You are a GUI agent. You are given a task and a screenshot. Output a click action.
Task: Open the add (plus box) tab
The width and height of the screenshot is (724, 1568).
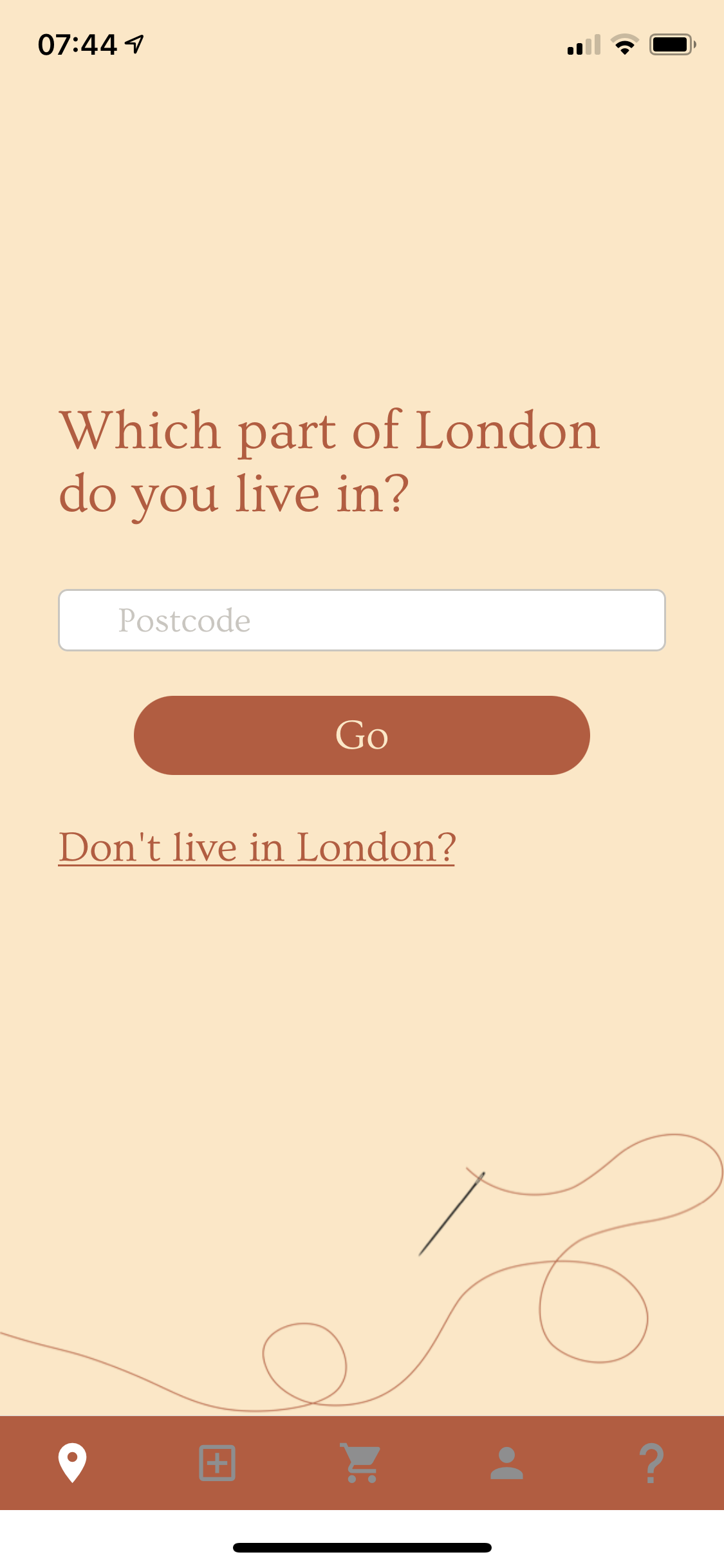[x=217, y=1462]
